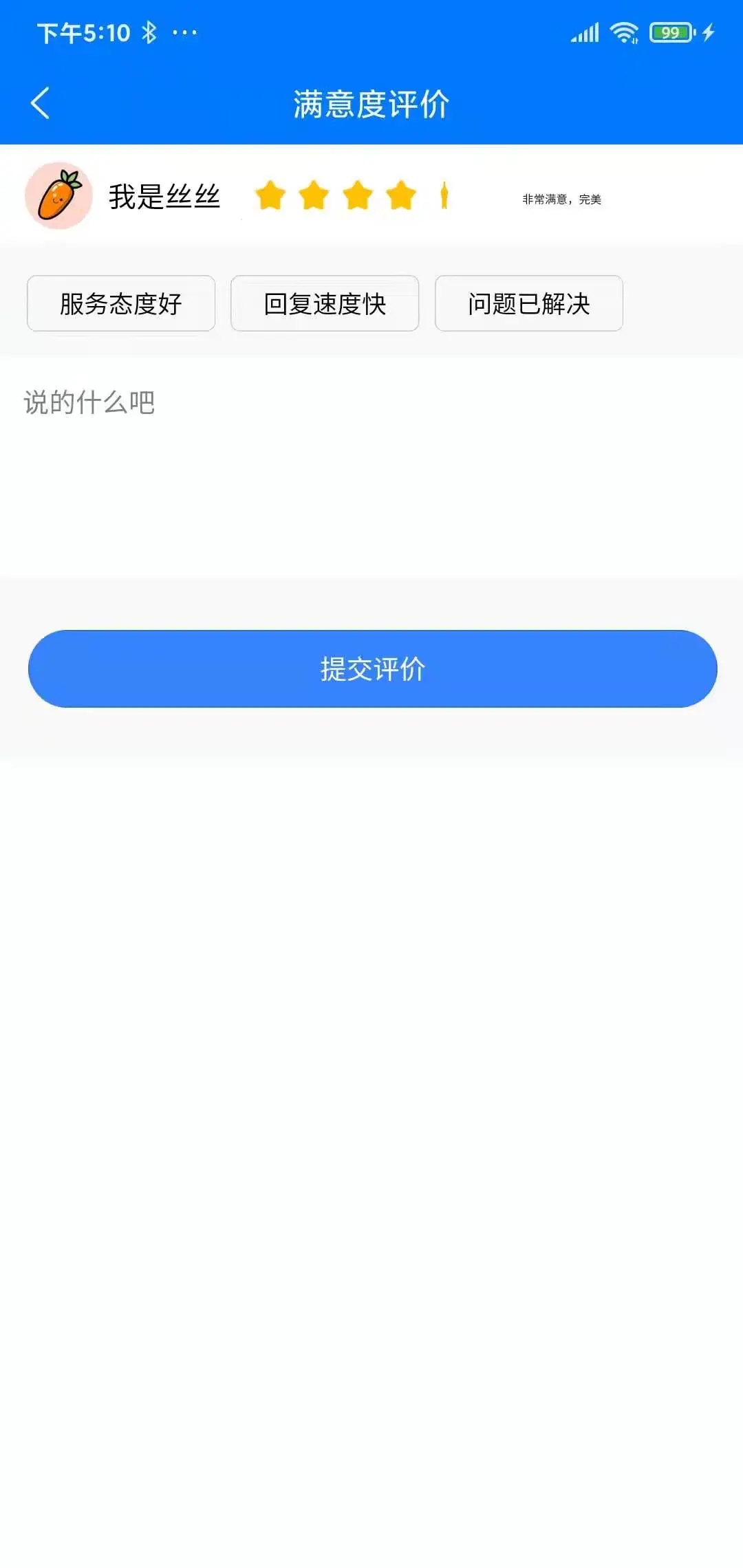This screenshot has height=1568, width=743.
Task: Select the 问题已解决 tag
Action: tap(529, 303)
